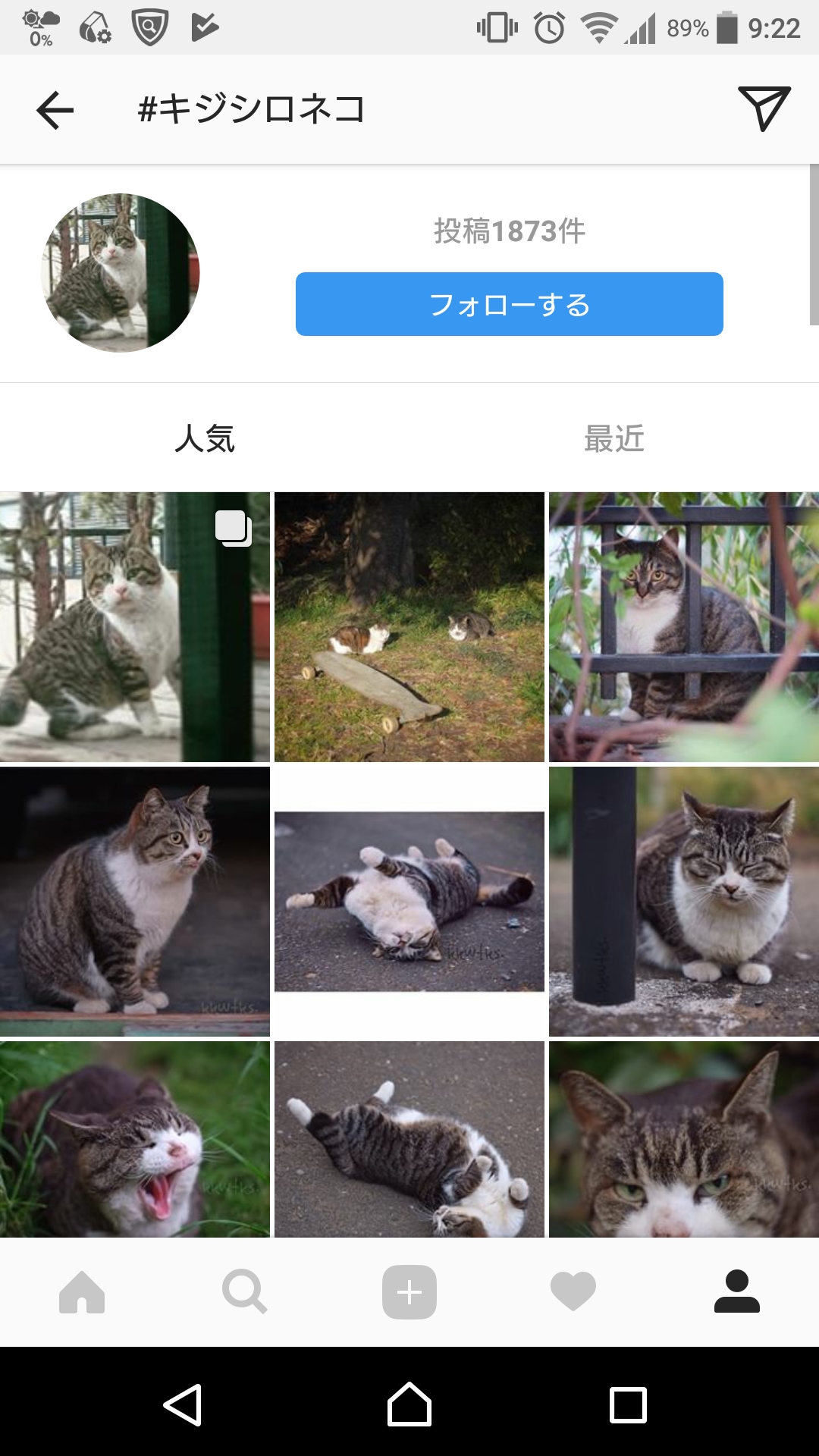This screenshot has width=819, height=1456.
Task: Open the sleepy cat photo beside black pole
Action: [684, 902]
